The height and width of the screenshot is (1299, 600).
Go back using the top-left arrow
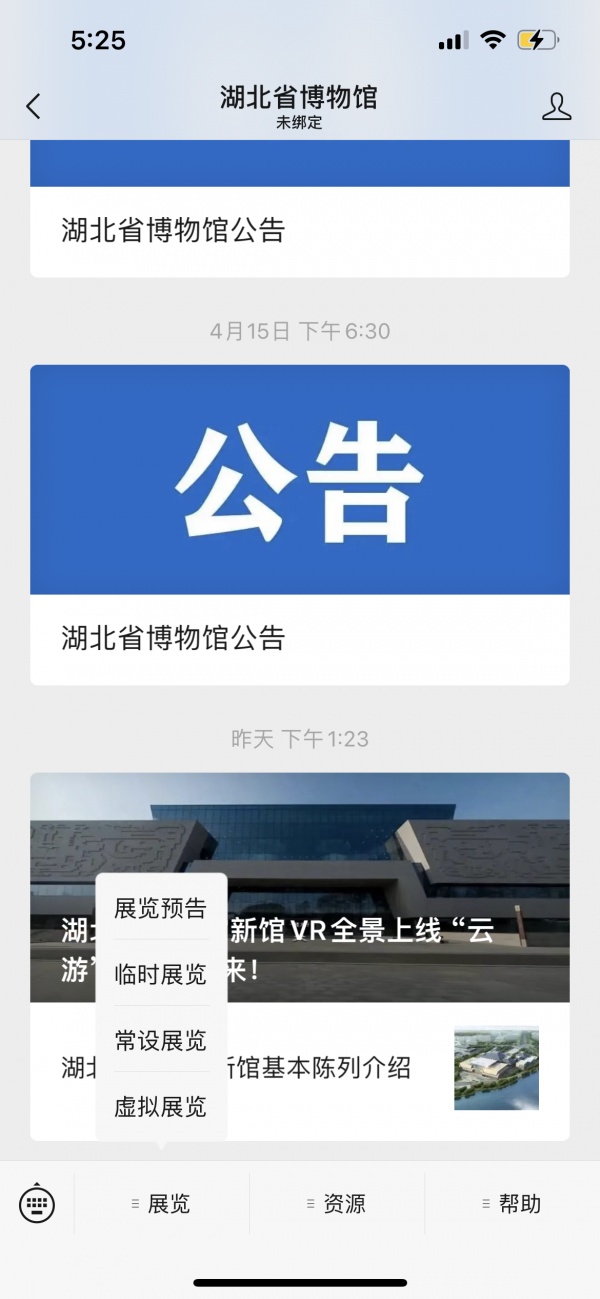coord(33,107)
